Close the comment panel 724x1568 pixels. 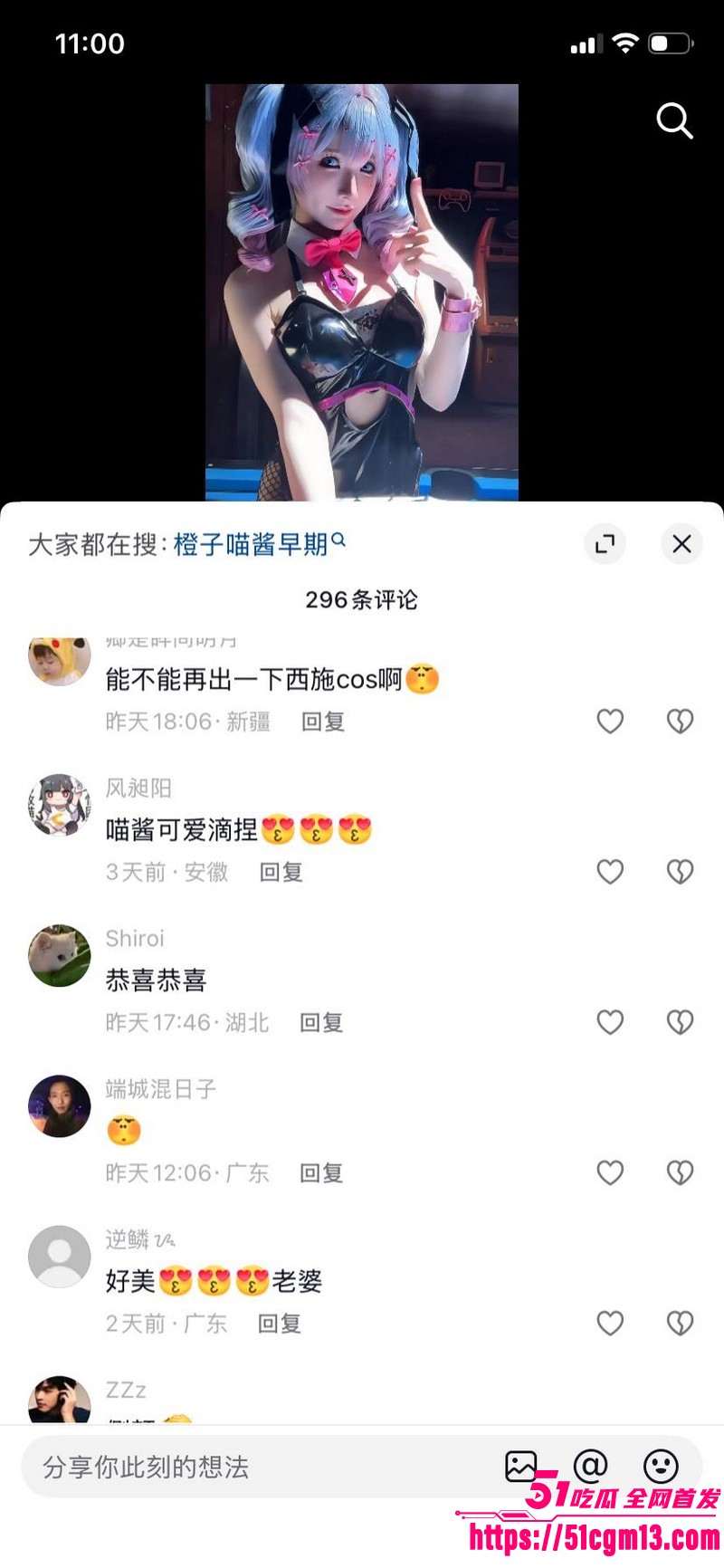pyautogui.click(x=682, y=544)
